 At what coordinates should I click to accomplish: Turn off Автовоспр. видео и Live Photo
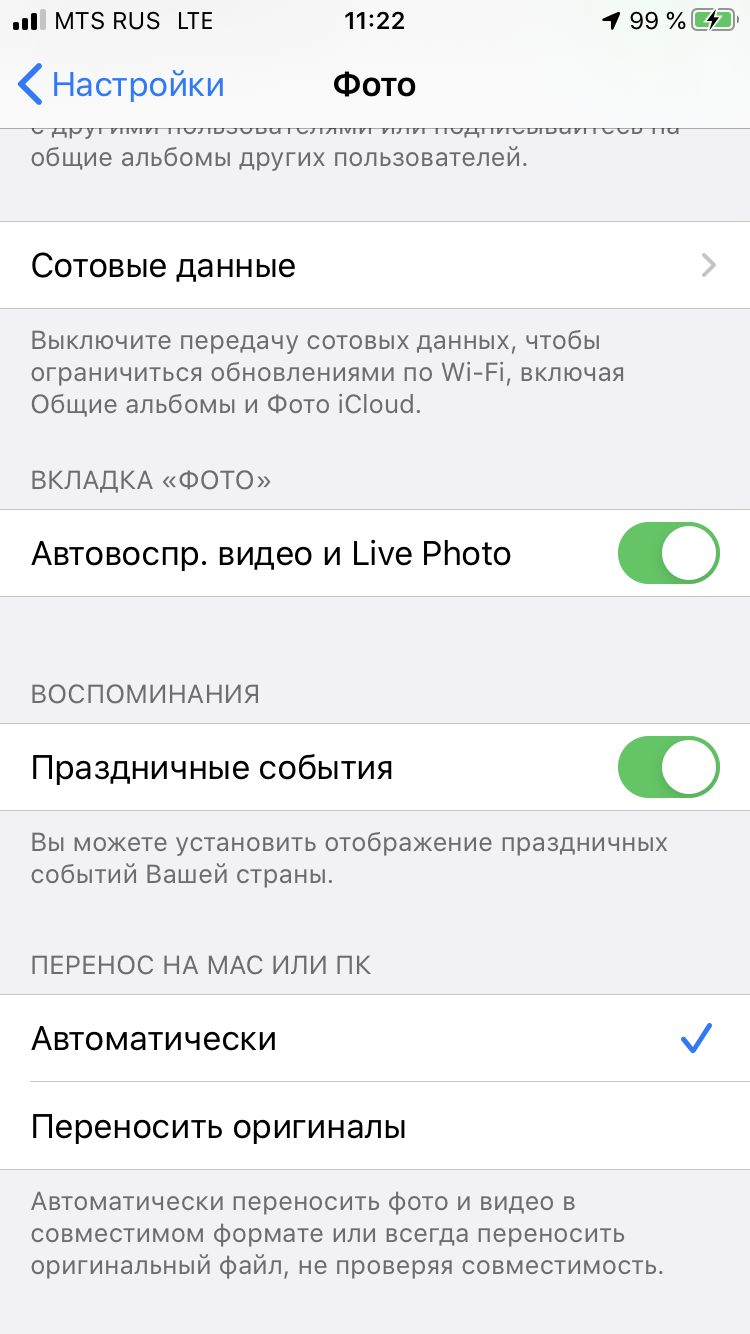point(668,553)
